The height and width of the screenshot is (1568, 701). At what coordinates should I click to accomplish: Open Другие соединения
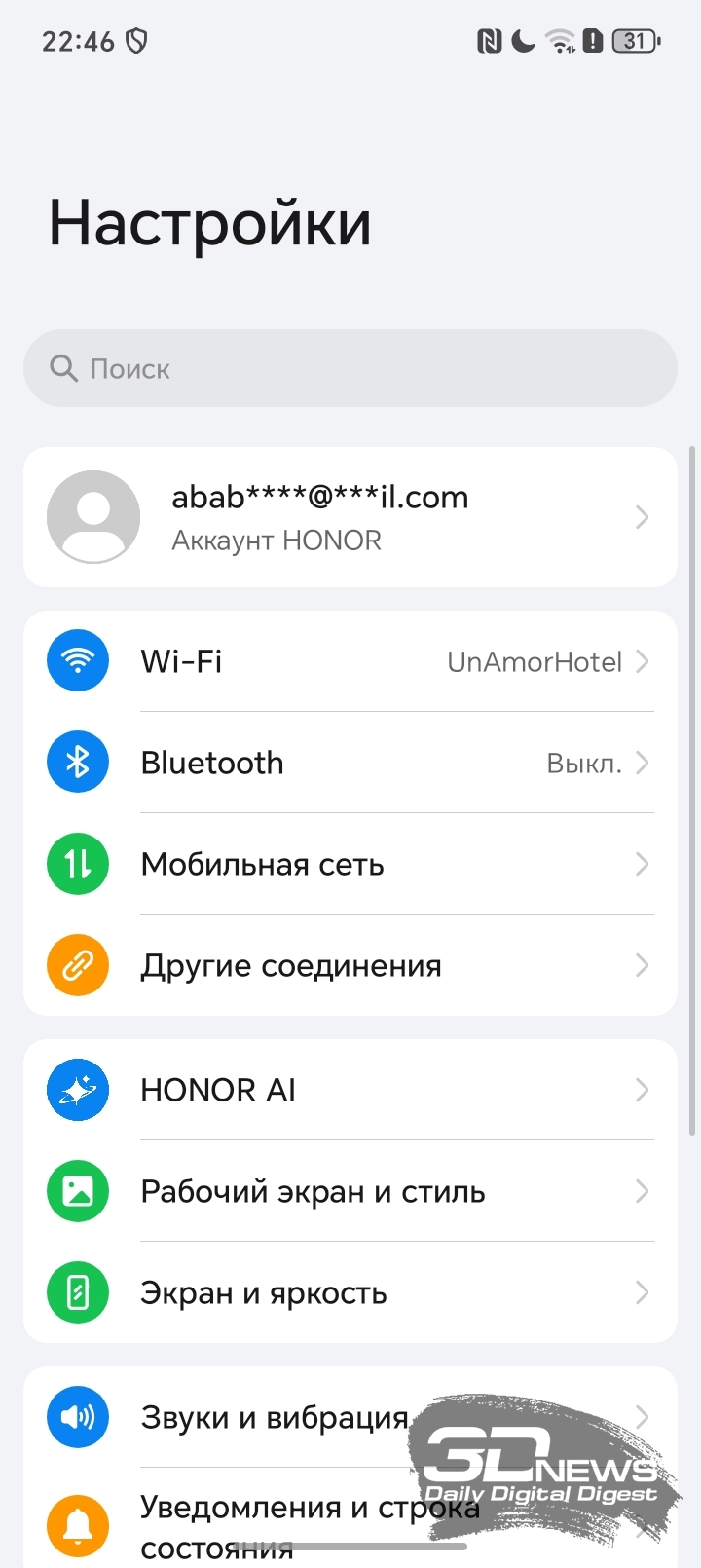click(350, 965)
